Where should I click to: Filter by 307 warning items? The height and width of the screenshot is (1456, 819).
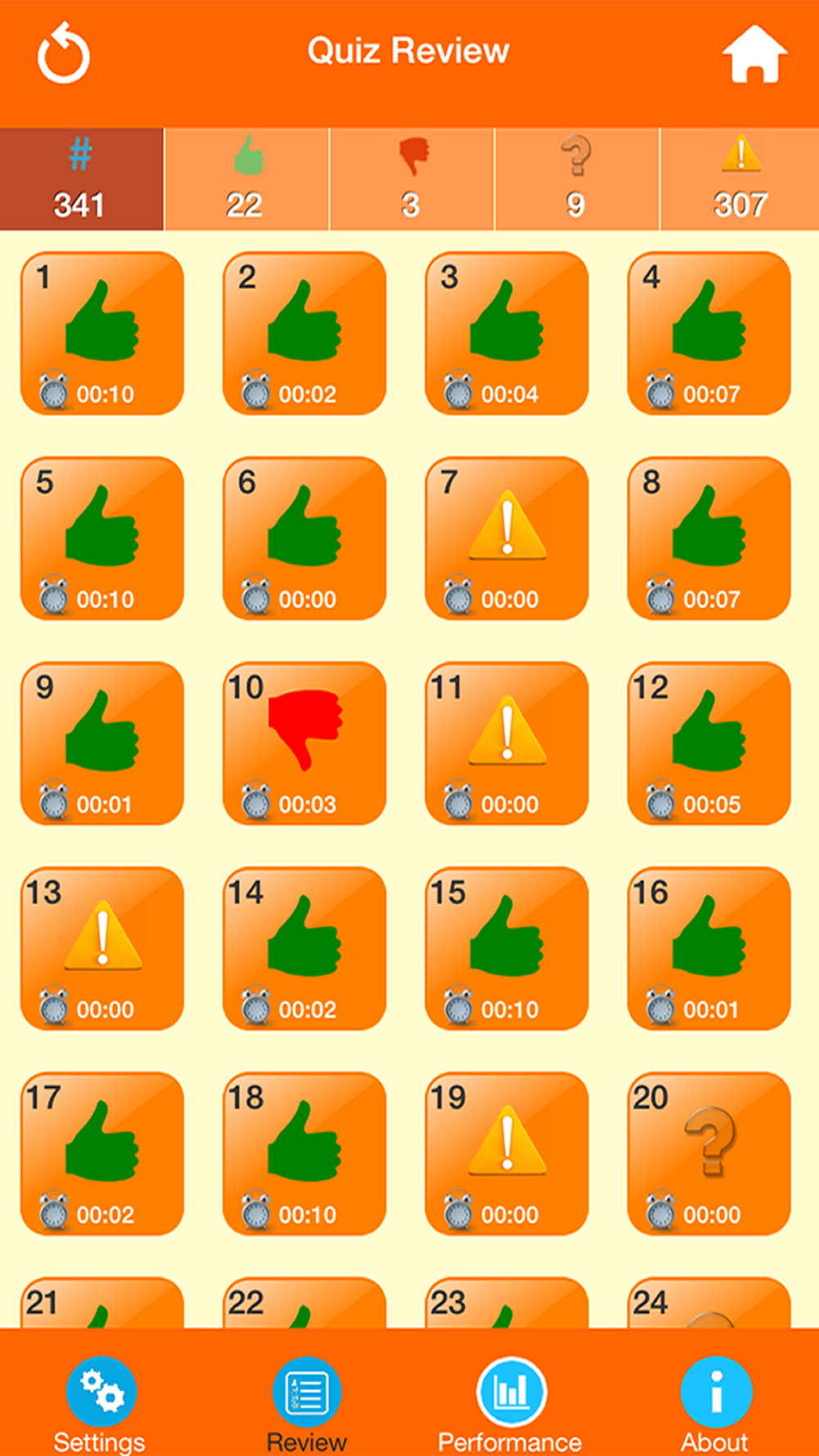coord(740,179)
